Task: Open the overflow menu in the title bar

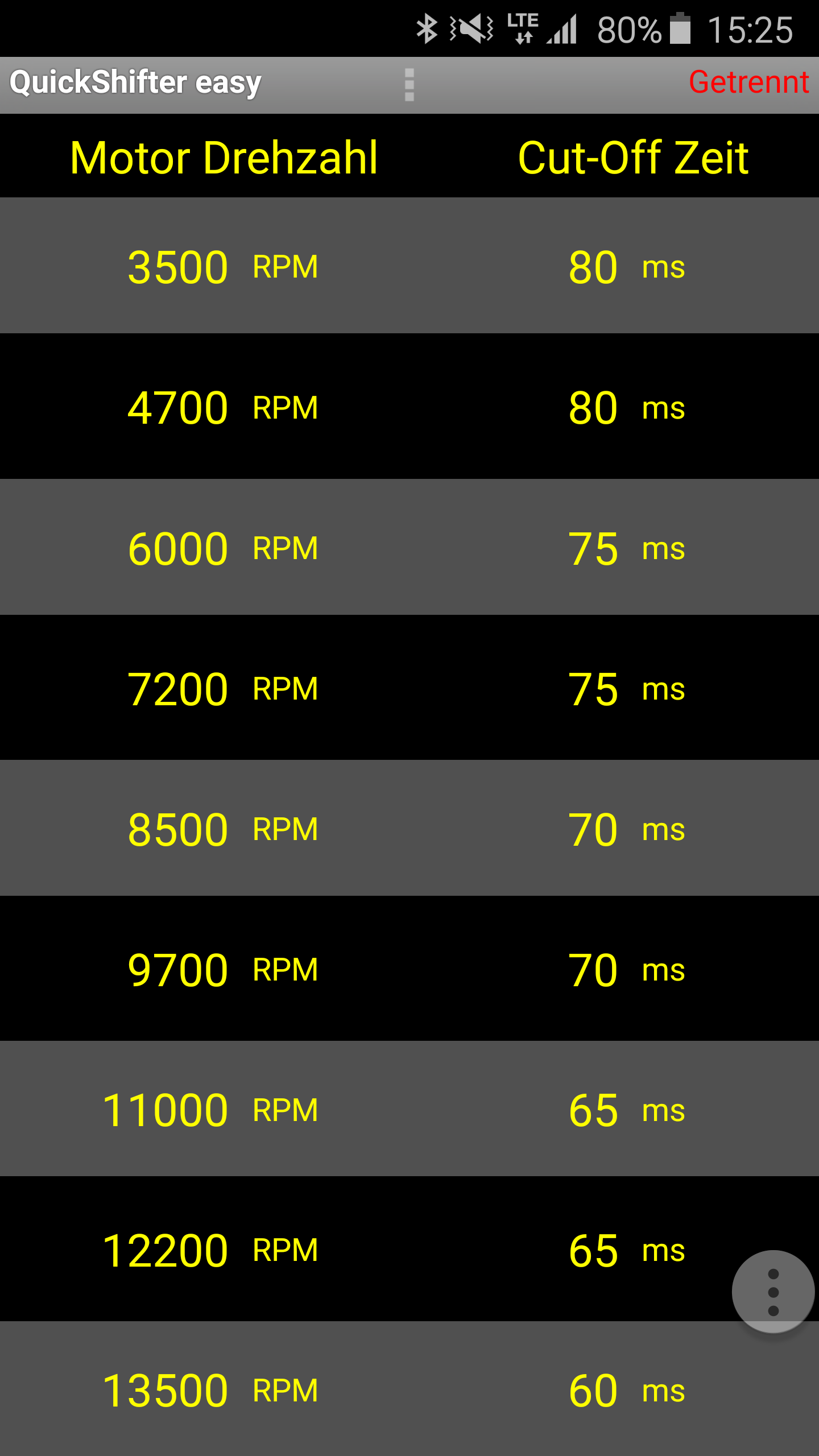Action: click(x=409, y=85)
